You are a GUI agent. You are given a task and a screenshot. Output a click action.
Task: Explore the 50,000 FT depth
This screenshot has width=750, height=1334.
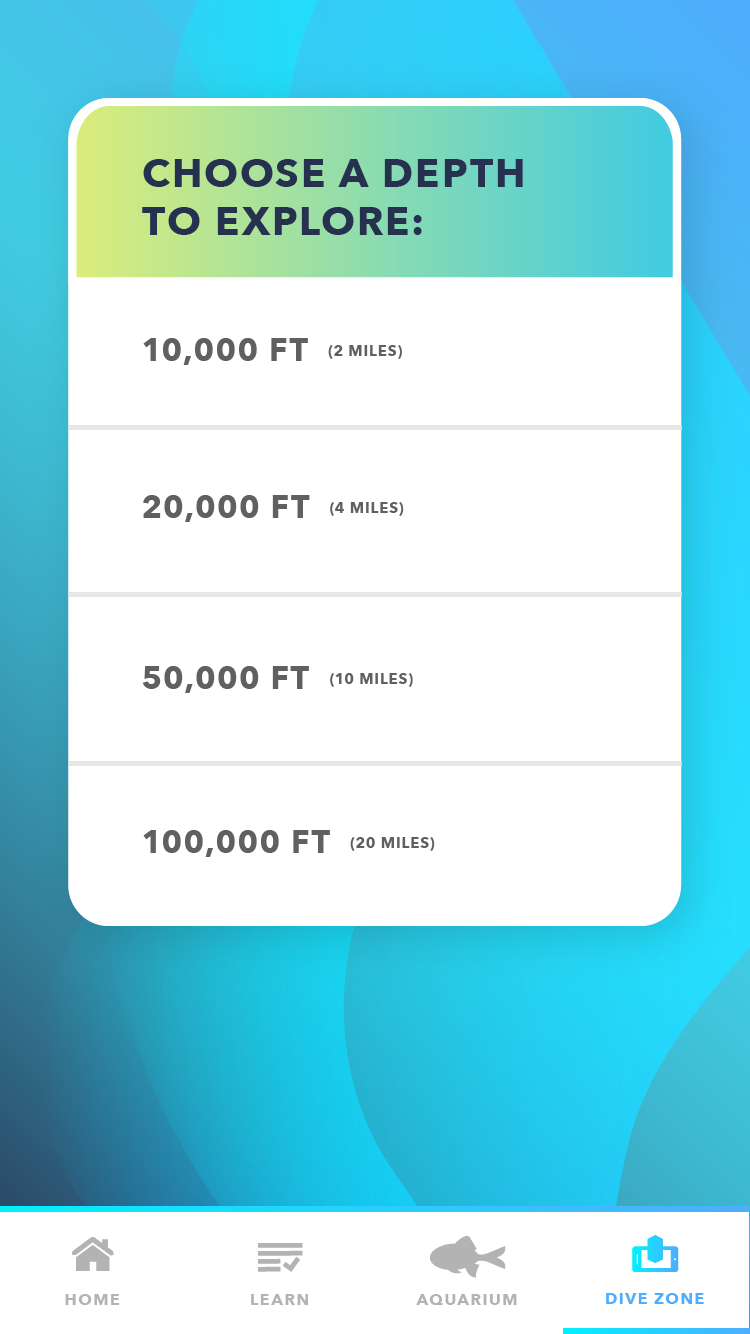(x=374, y=679)
